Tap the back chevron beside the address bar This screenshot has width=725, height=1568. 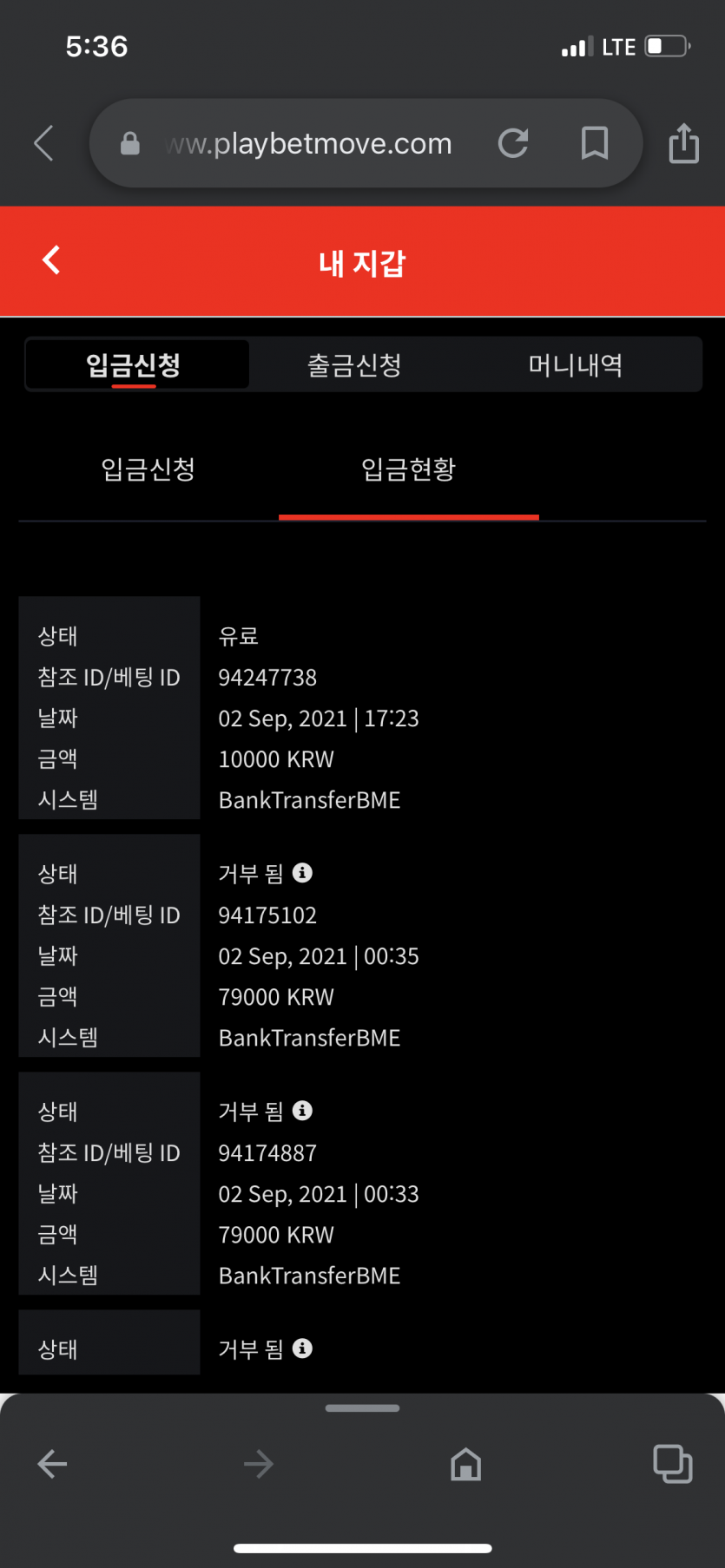[43, 143]
